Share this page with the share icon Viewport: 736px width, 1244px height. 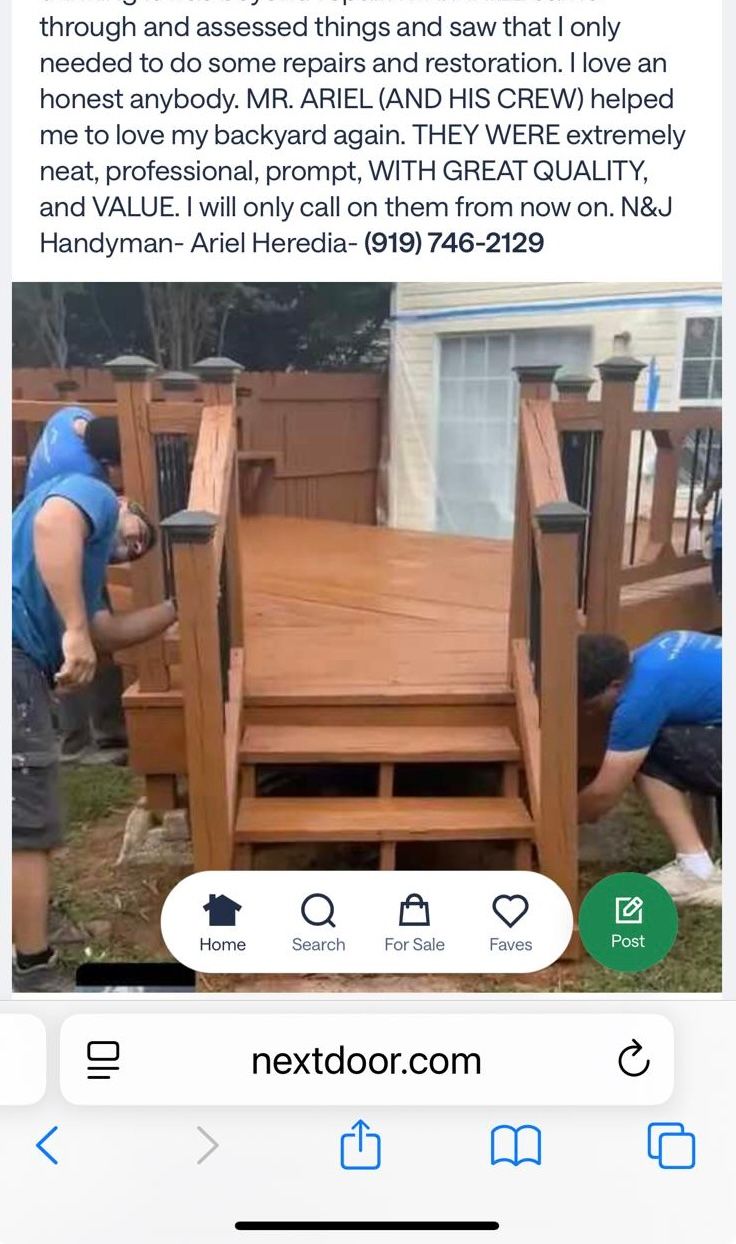(x=360, y=1145)
